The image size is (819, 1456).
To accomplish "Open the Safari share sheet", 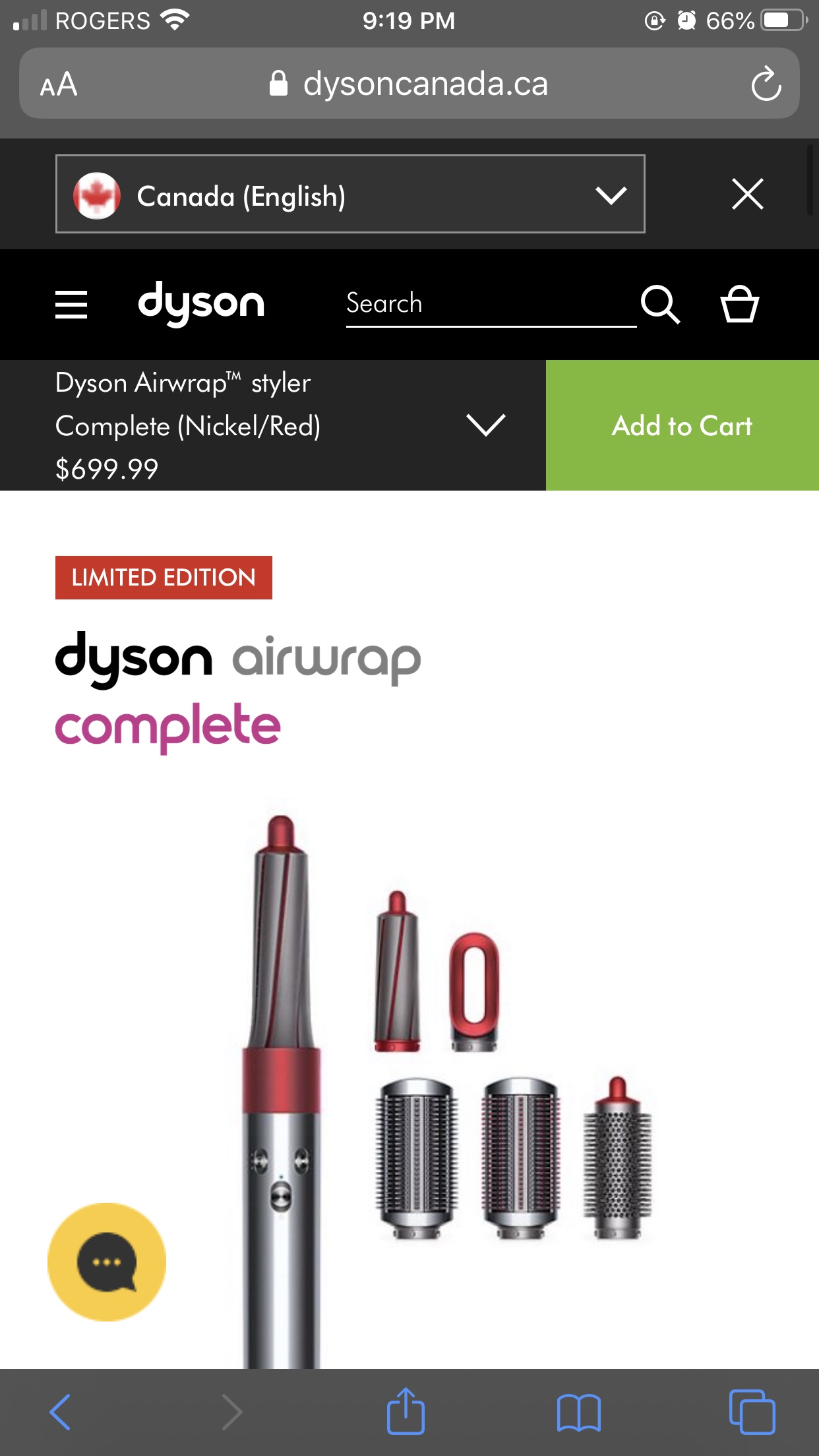I will (405, 1412).
